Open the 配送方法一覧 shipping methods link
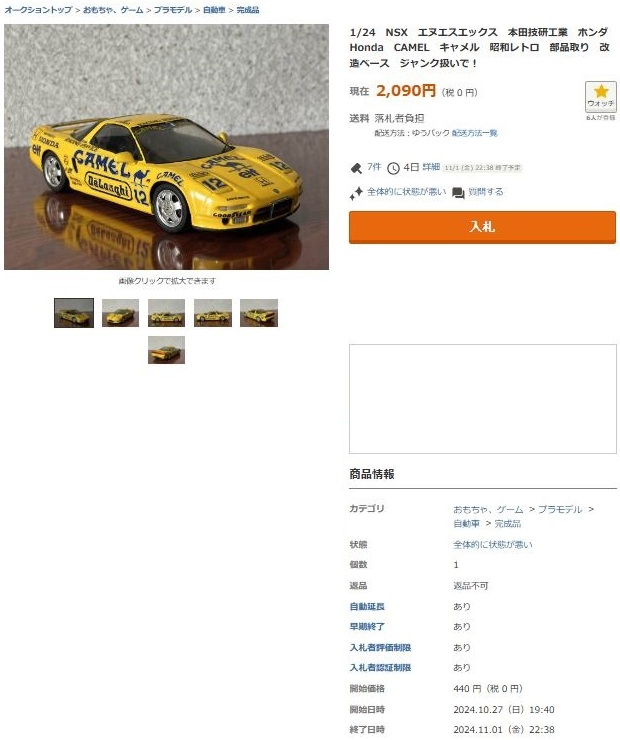The image size is (620, 740). [474, 132]
